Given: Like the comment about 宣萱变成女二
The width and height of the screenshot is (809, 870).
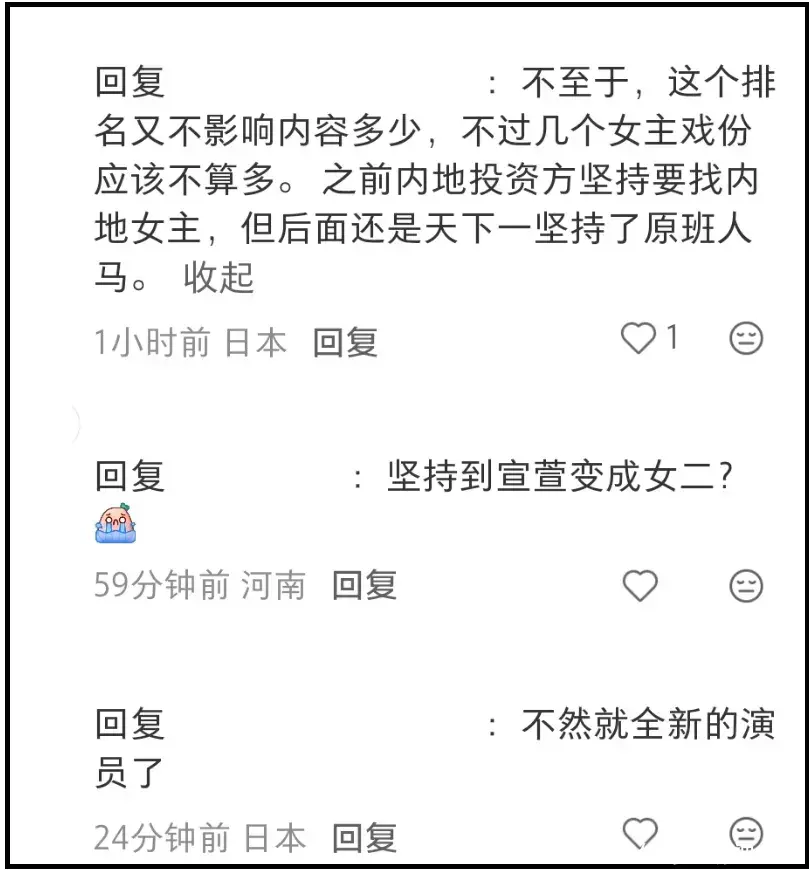Looking at the screenshot, I should click(640, 585).
